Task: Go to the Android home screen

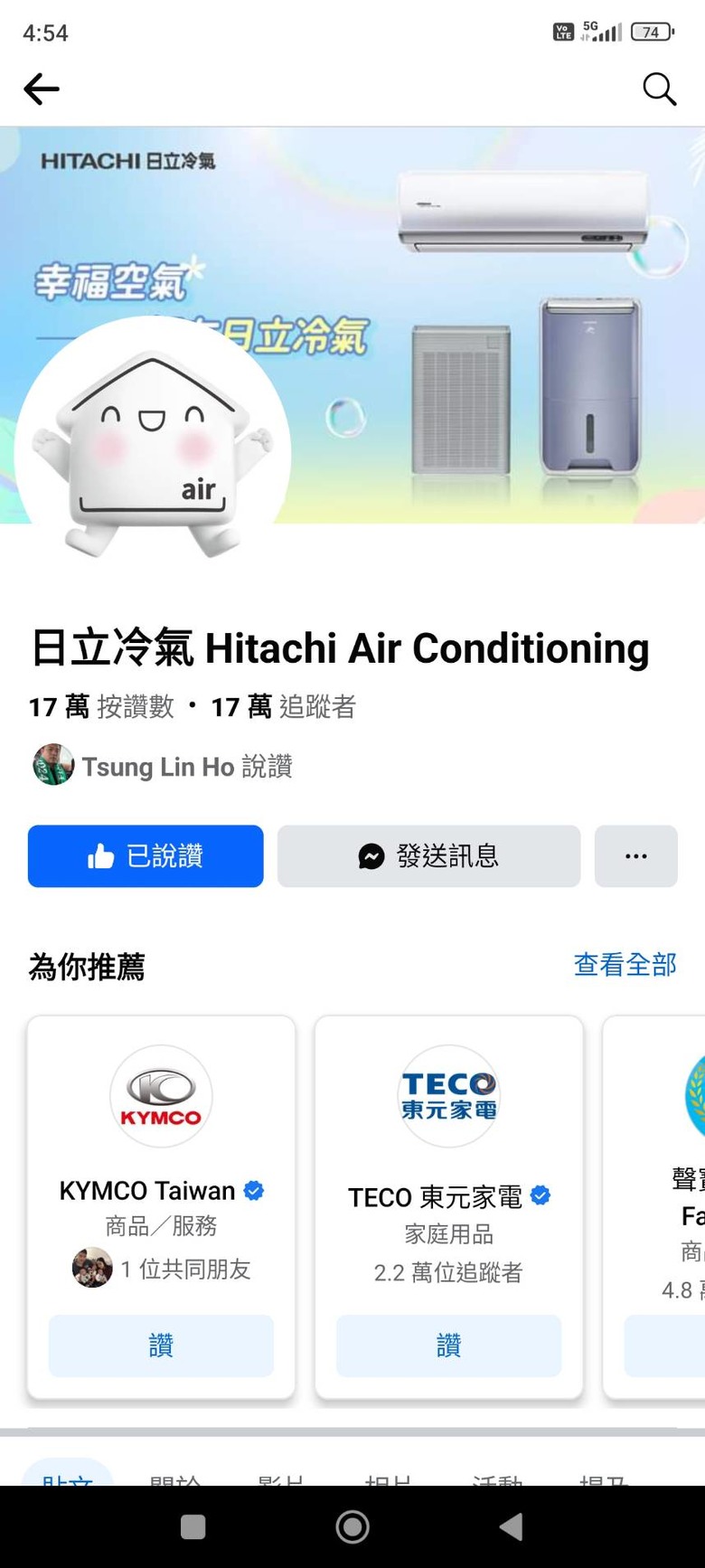Action: coord(352,1526)
